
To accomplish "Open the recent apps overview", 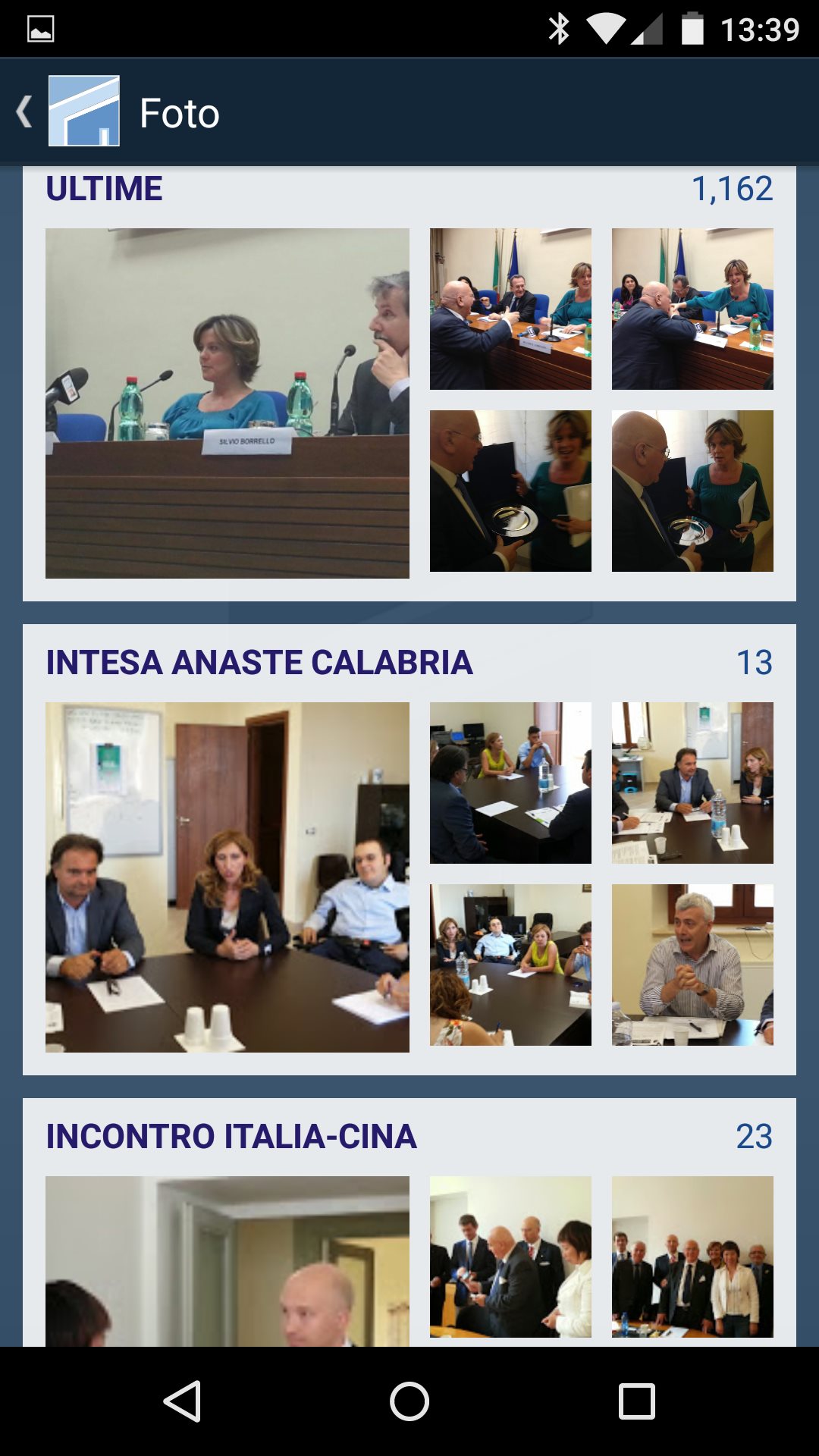I will (636, 1401).
